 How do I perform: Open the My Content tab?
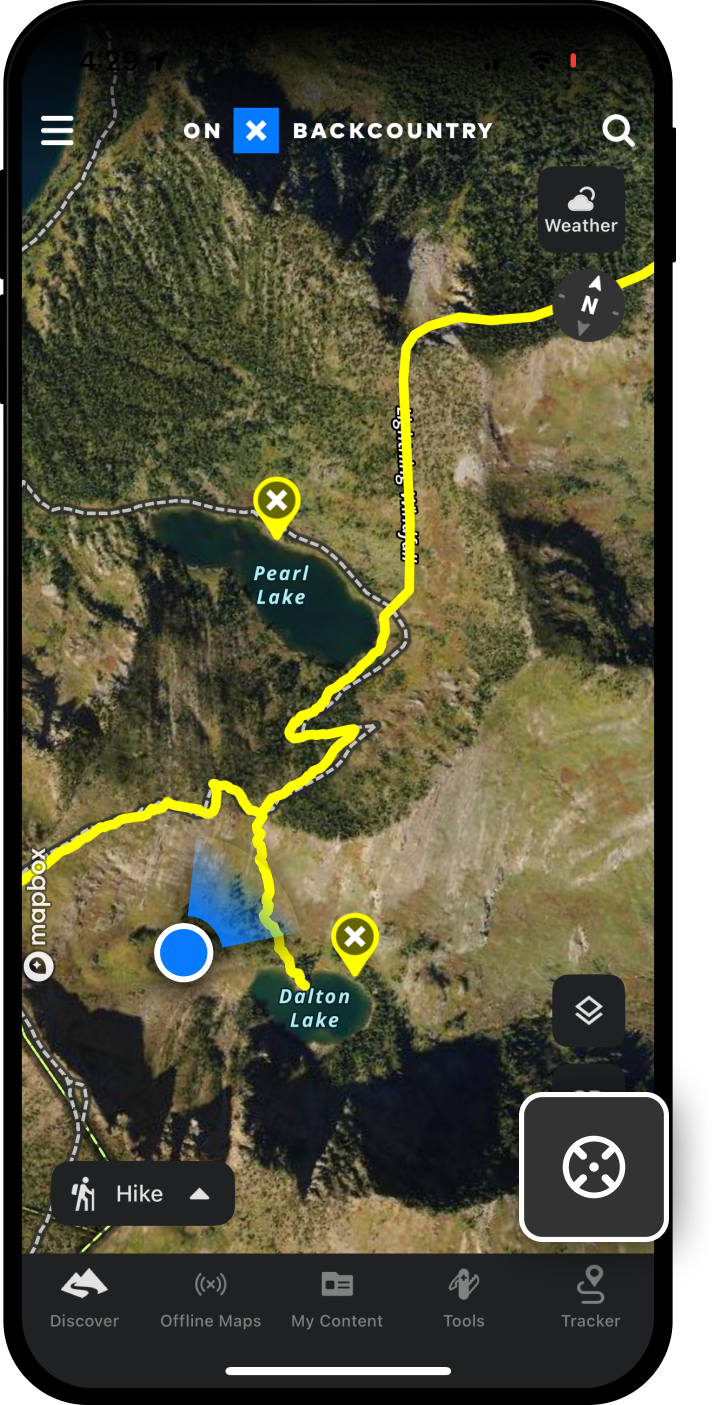[337, 1299]
